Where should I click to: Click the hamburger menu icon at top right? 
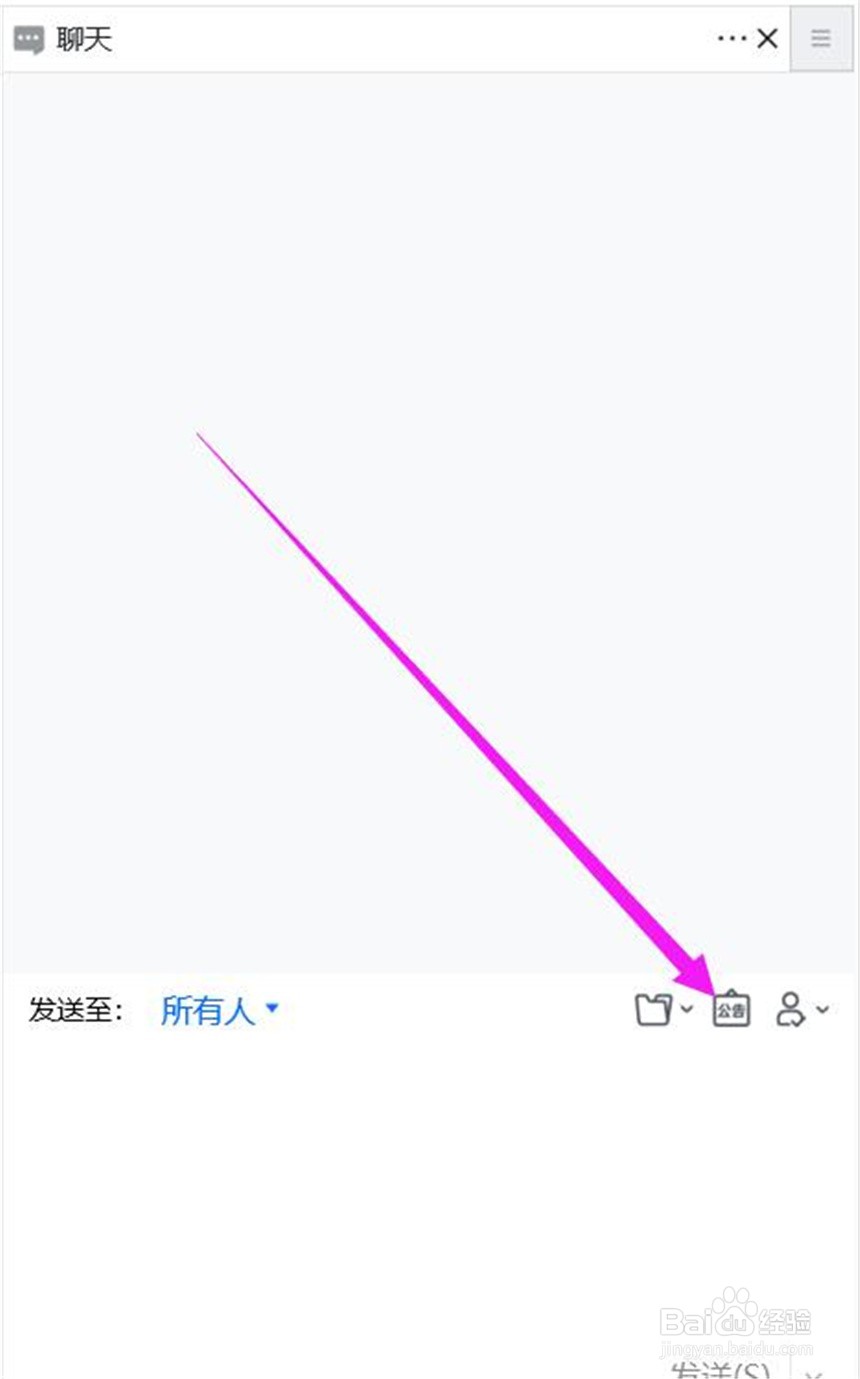[x=820, y=40]
